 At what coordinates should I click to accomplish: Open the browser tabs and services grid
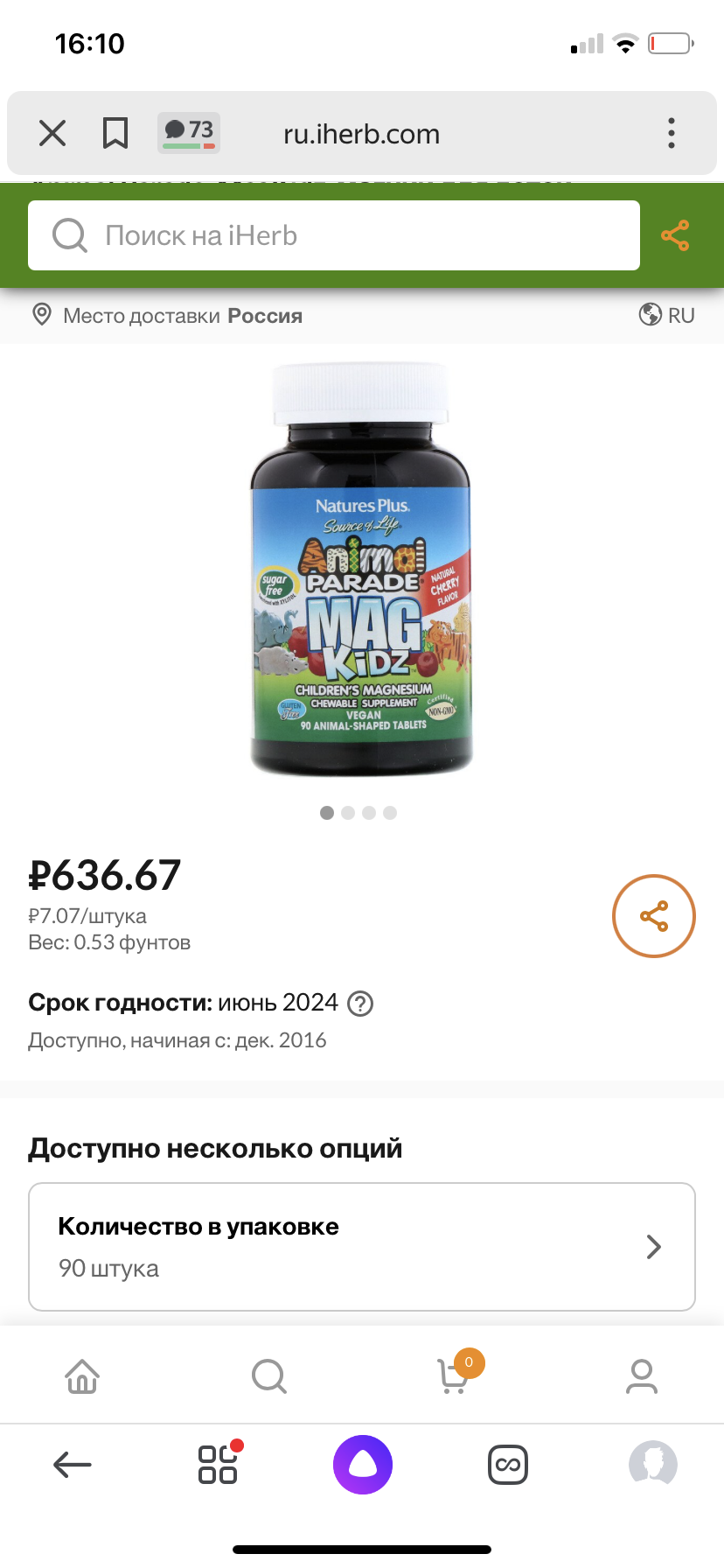[219, 1463]
